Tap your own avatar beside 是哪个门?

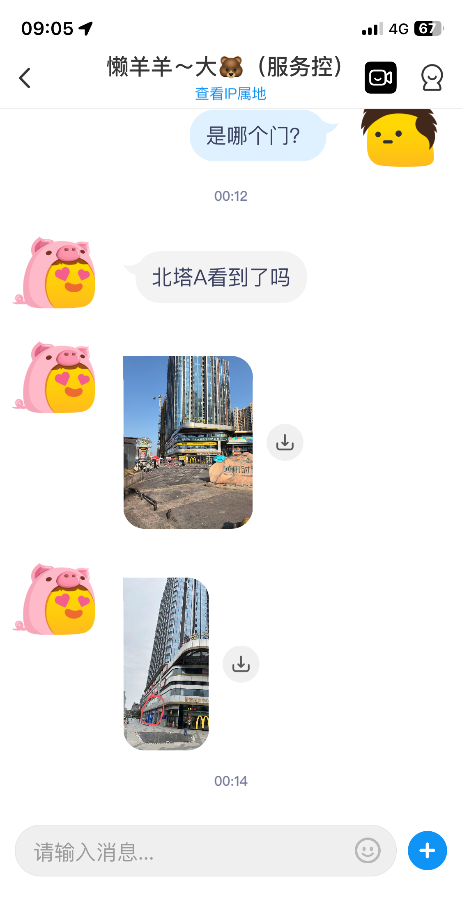[x=399, y=137]
